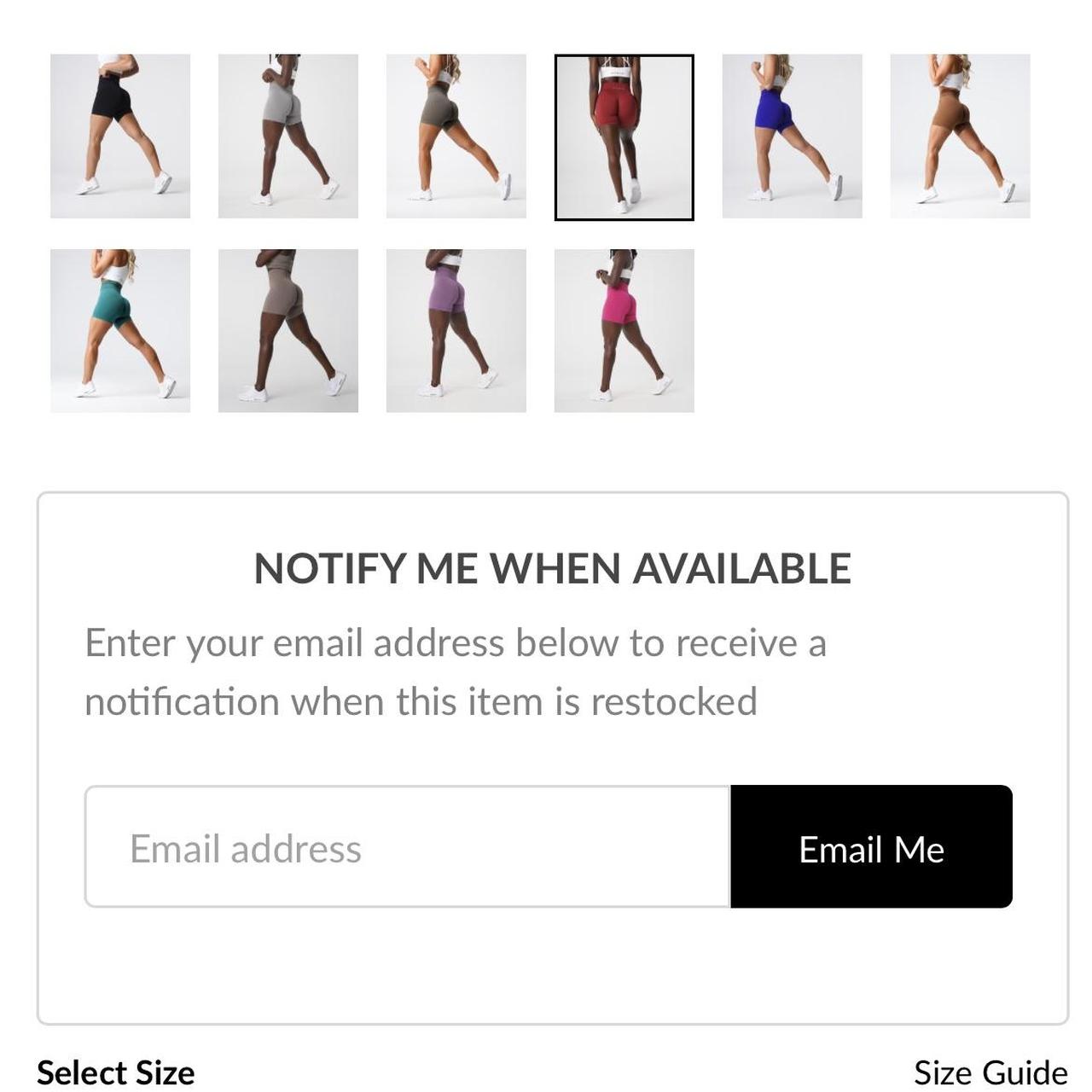
Task: Tap the Email Me button
Action: point(871,847)
